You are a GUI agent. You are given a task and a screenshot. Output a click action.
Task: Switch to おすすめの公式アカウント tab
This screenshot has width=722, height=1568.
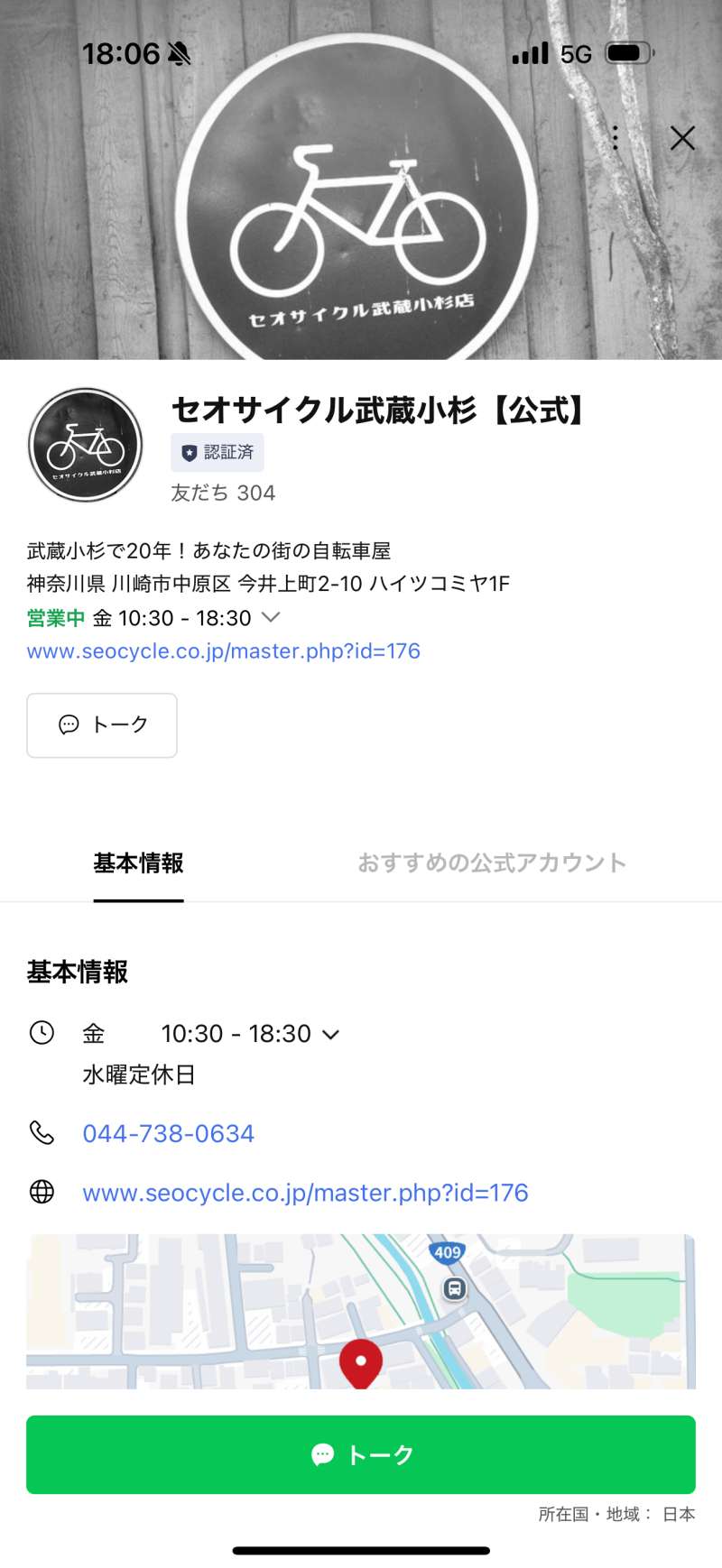point(492,863)
